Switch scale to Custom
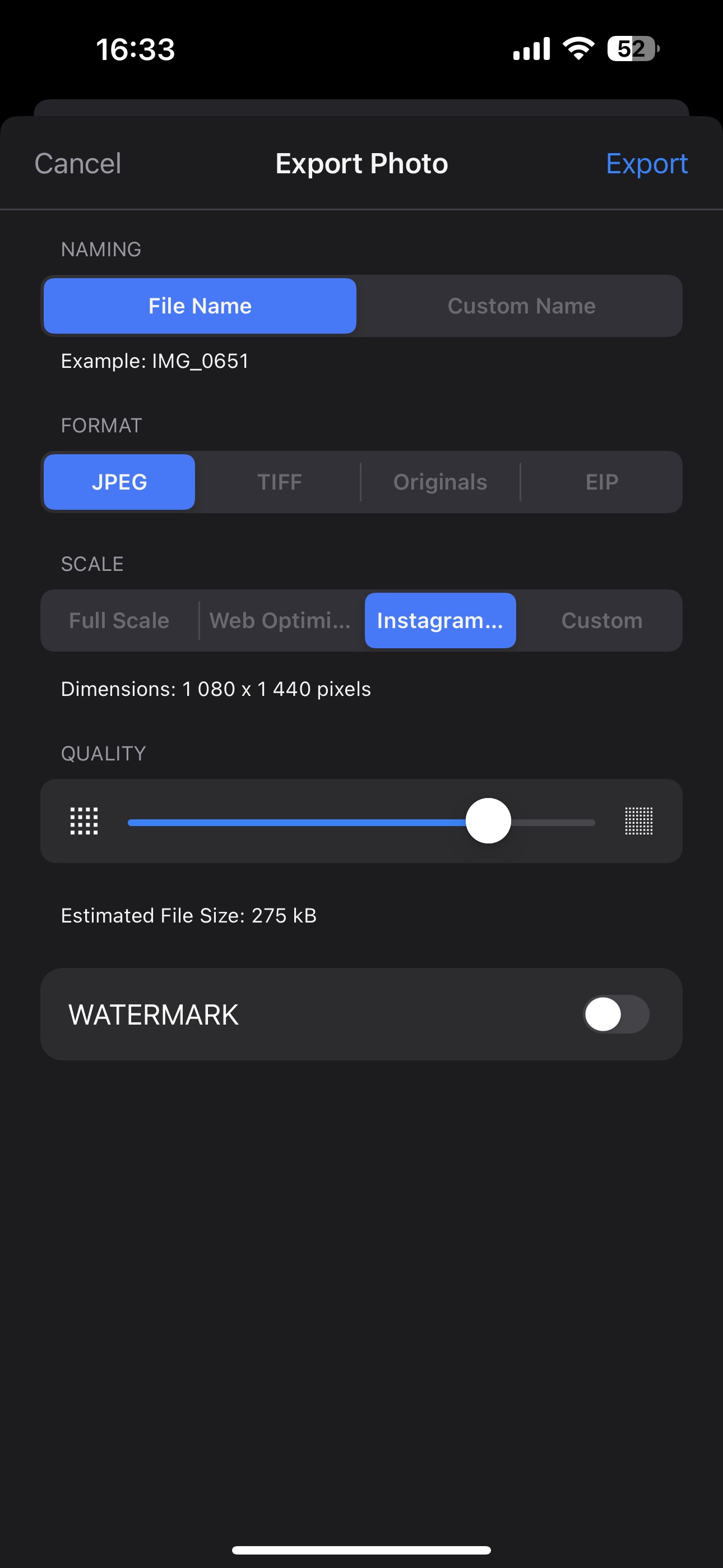This screenshot has height=1568, width=723. coord(601,620)
